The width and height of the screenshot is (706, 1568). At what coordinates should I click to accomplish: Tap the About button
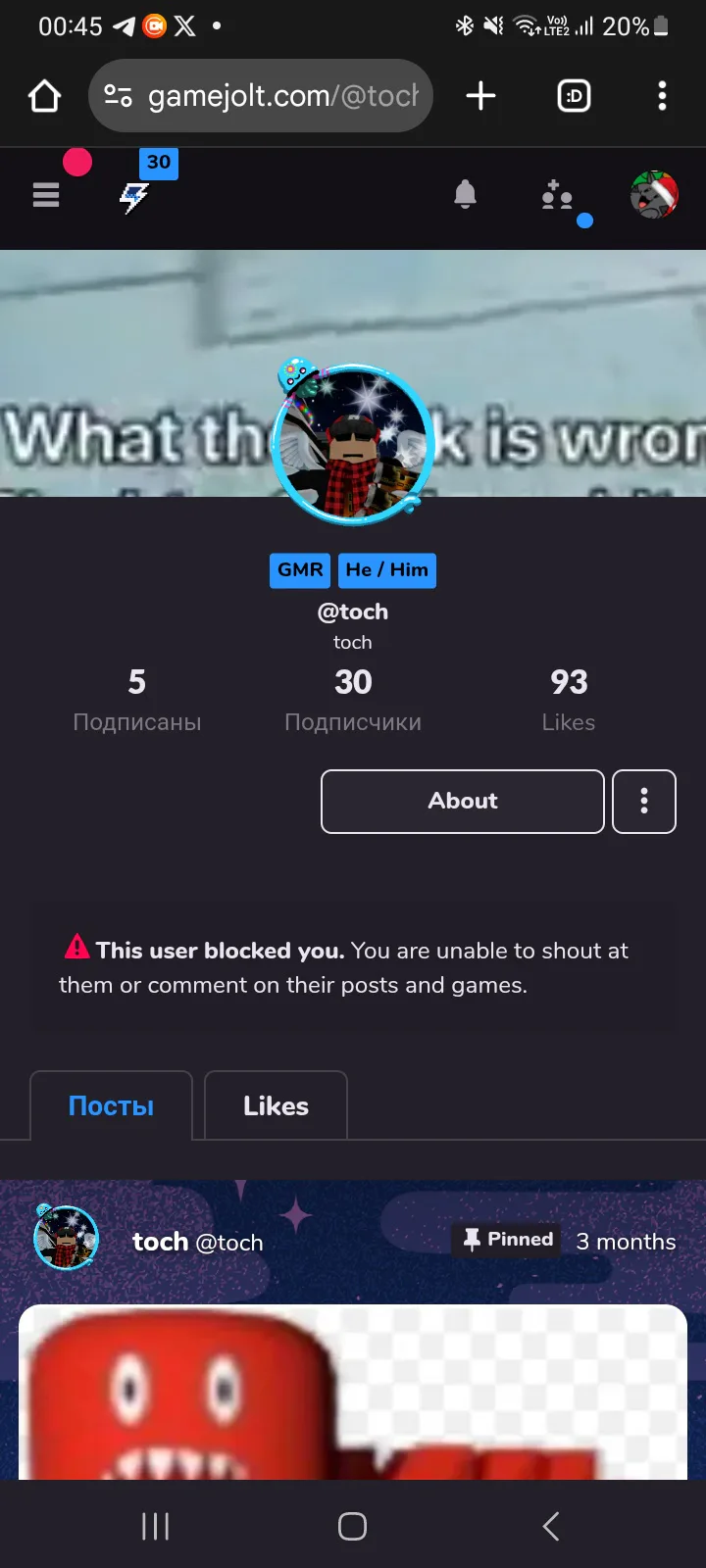462,802
